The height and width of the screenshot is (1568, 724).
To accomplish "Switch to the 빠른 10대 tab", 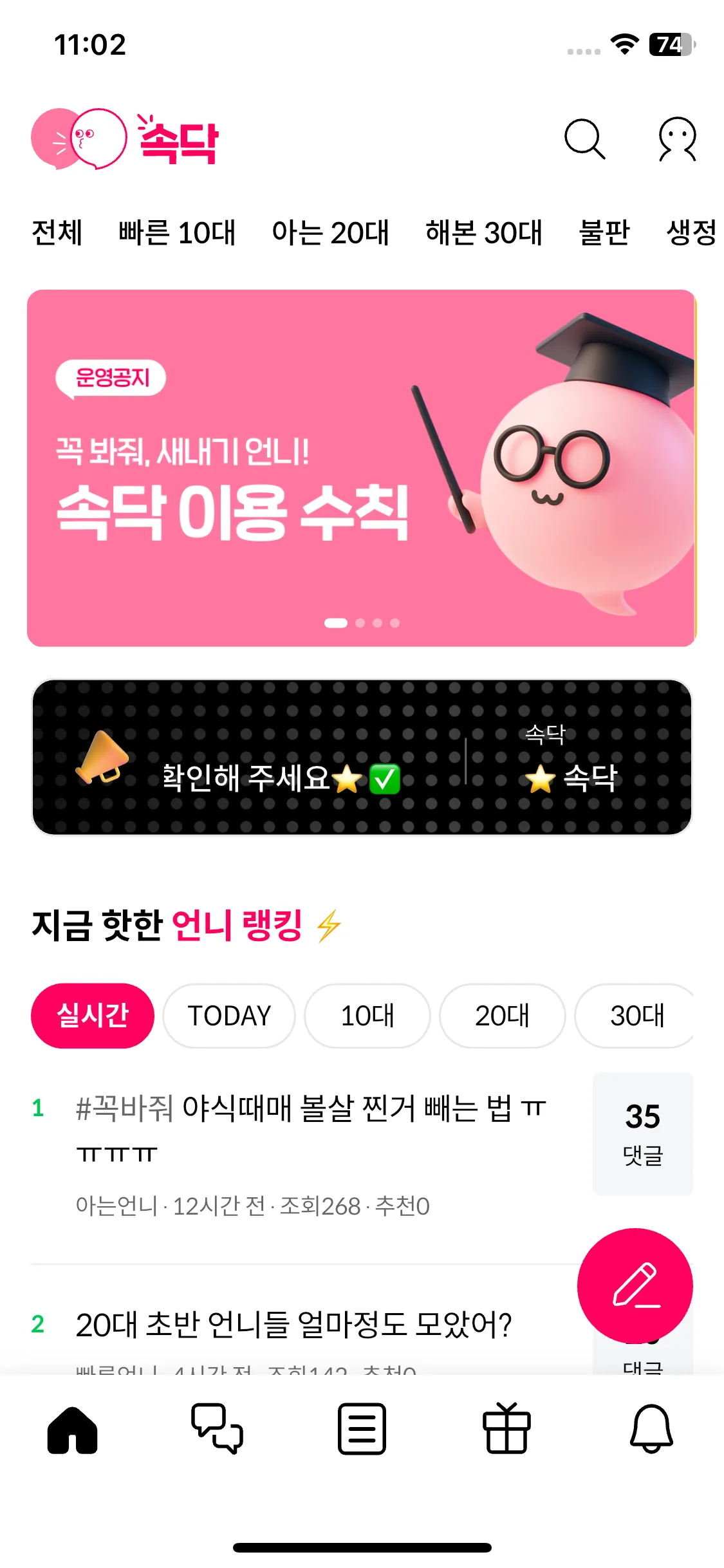I will [177, 232].
